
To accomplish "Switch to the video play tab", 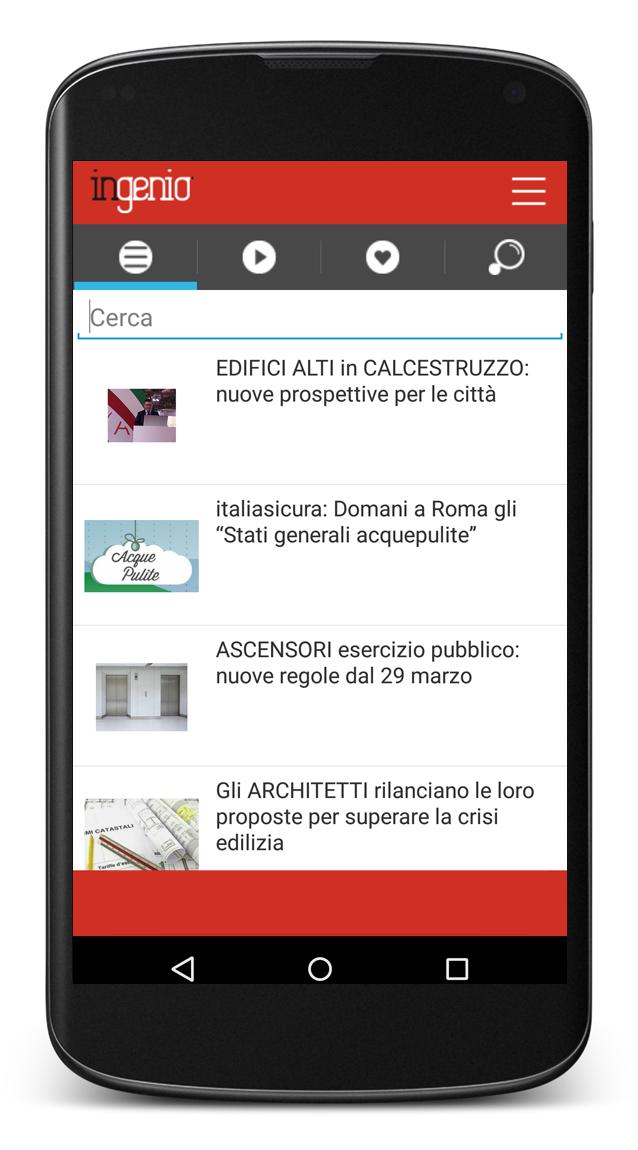I will (x=259, y=258).
